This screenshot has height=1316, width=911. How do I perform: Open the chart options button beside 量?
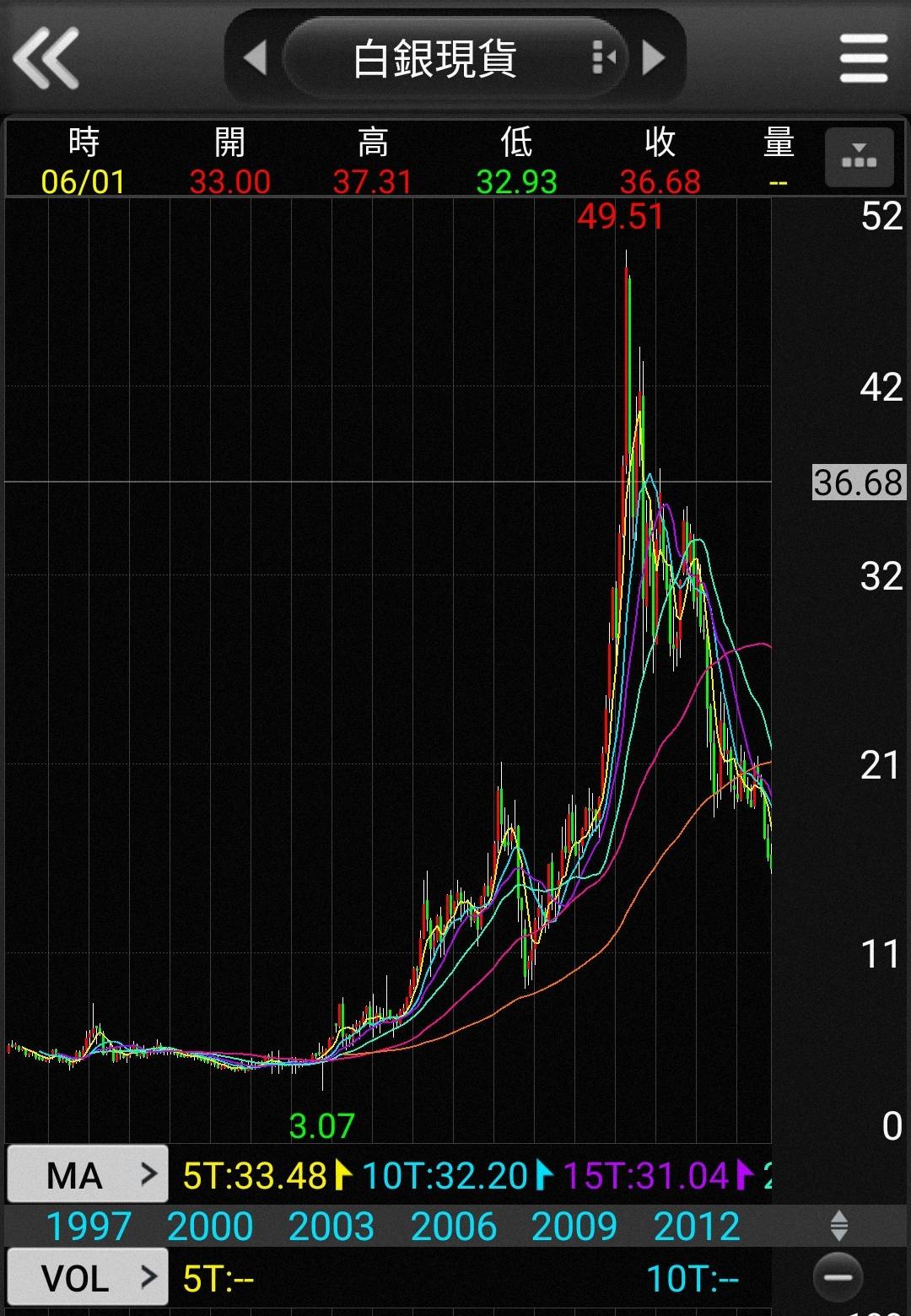point(859,158)
